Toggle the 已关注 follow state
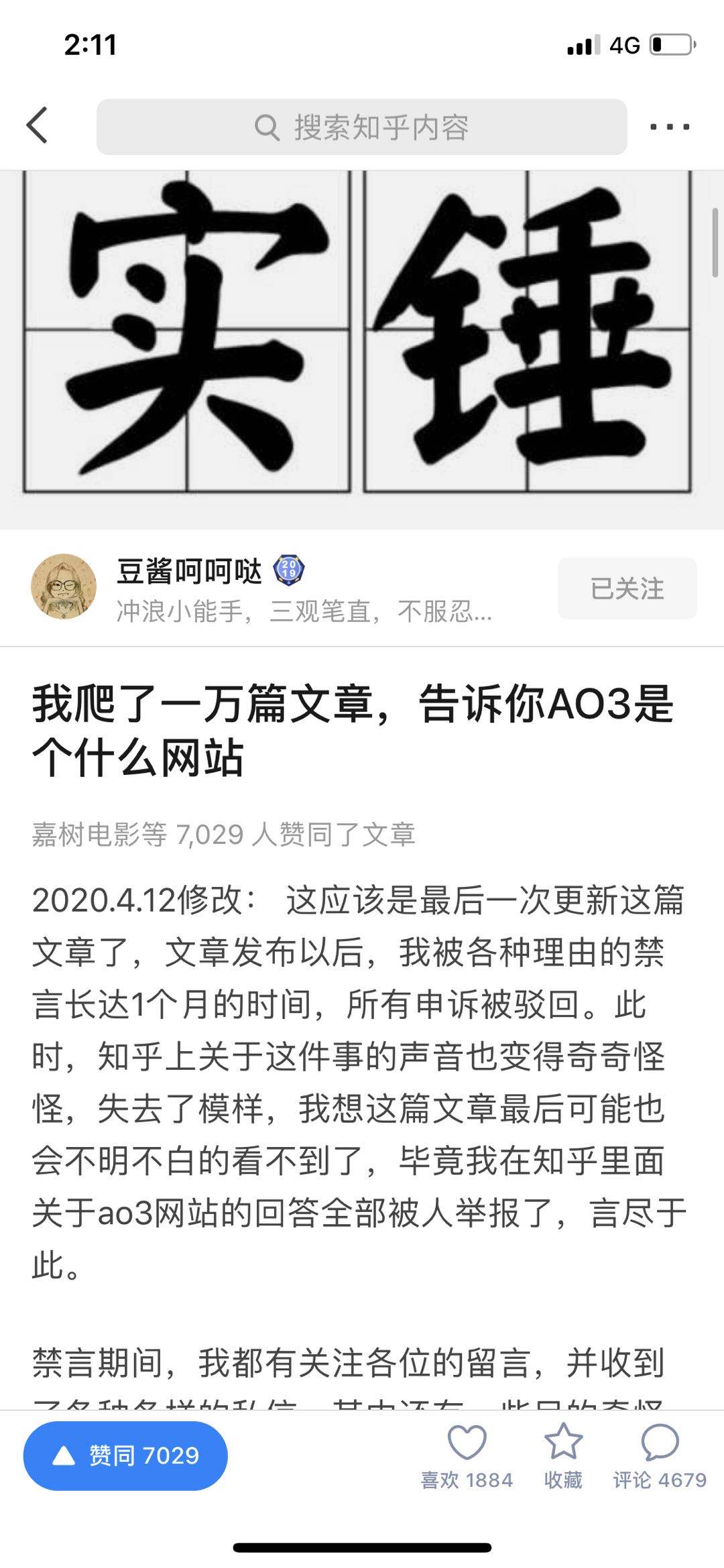724x1568 pixels. [x=626, y=590]
